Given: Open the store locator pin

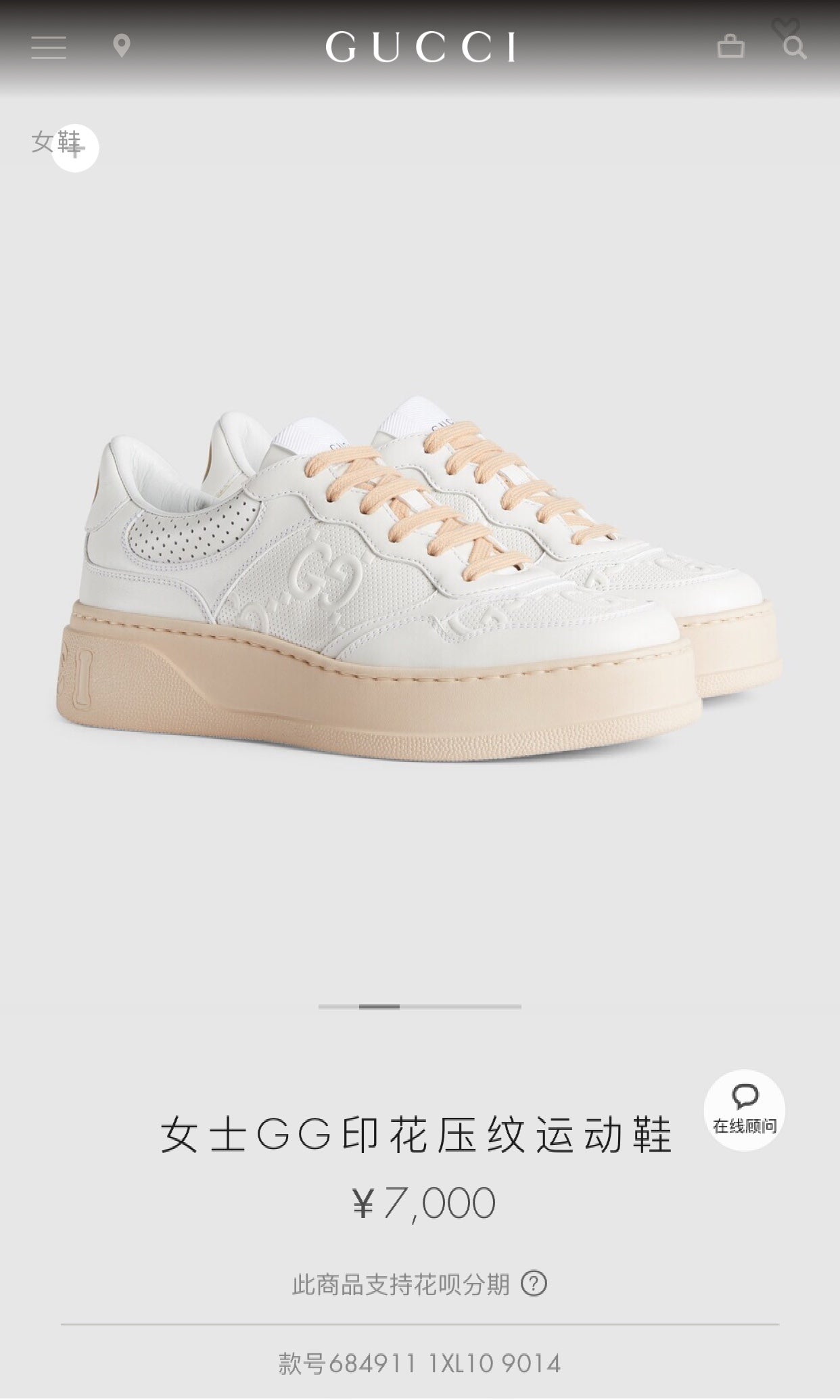Looking at the screenshot, I should point(121,47).
